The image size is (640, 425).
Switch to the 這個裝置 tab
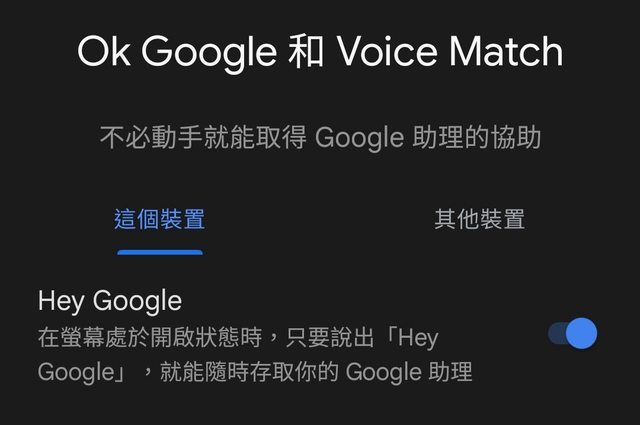click(160, 219)
